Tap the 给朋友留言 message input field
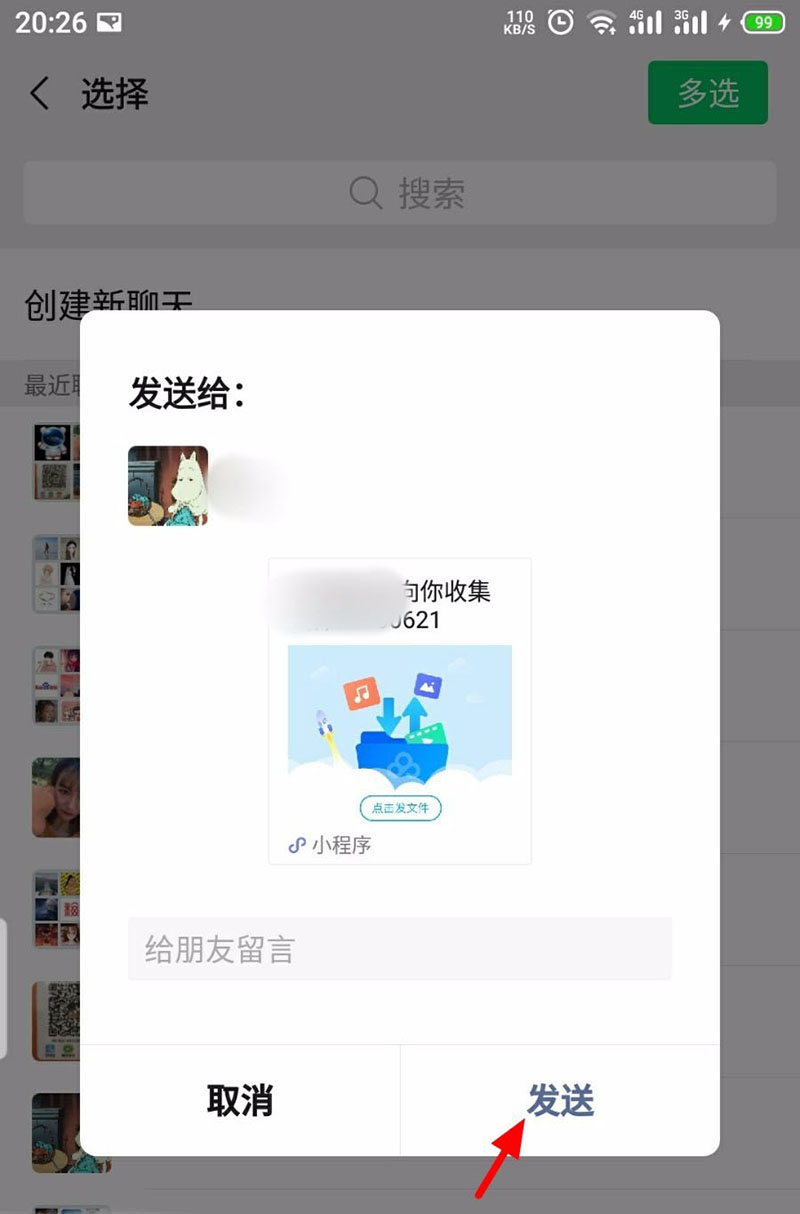 coord(400,947)
